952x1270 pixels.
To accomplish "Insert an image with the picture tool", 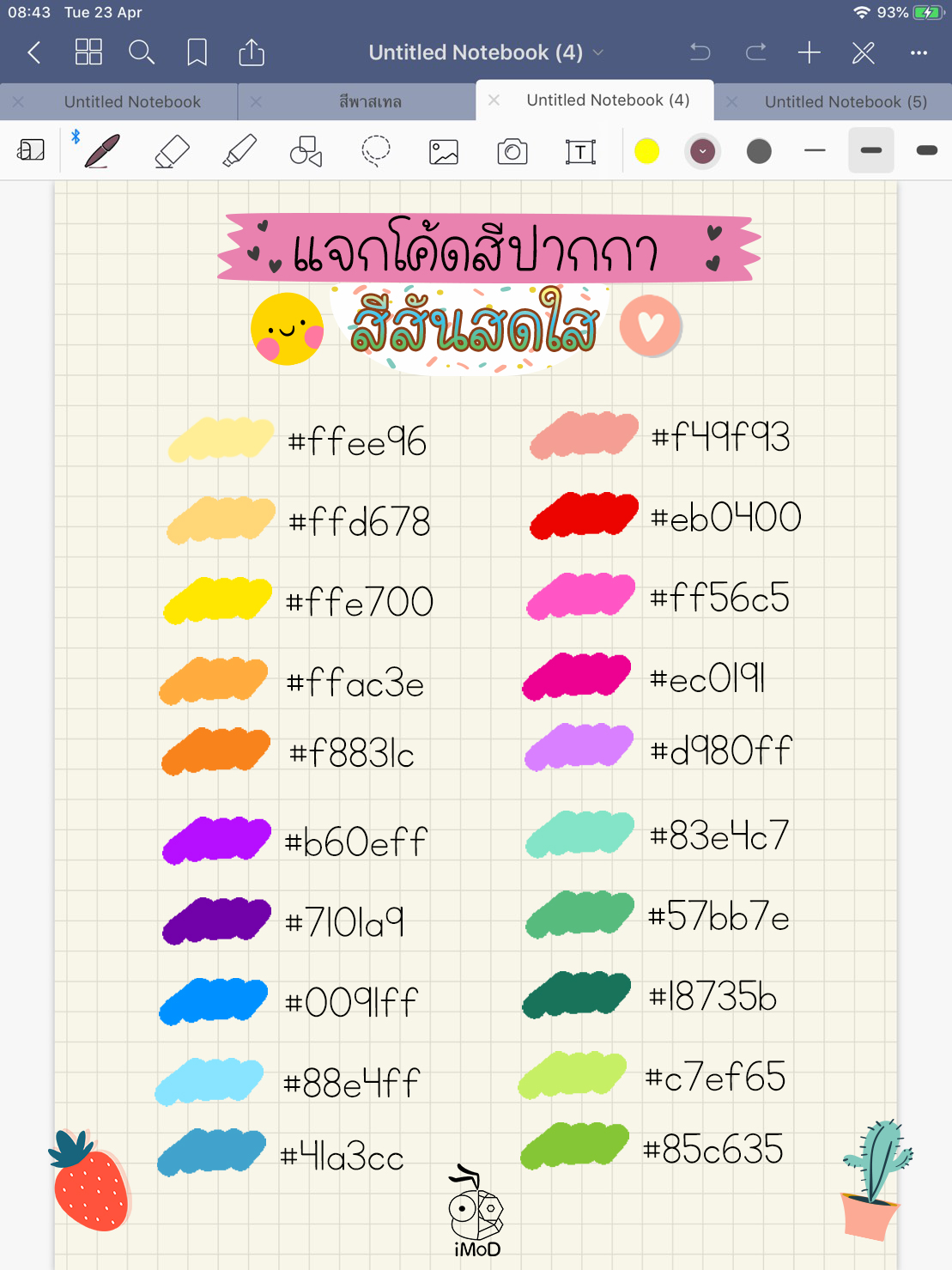I will point(444,152).
